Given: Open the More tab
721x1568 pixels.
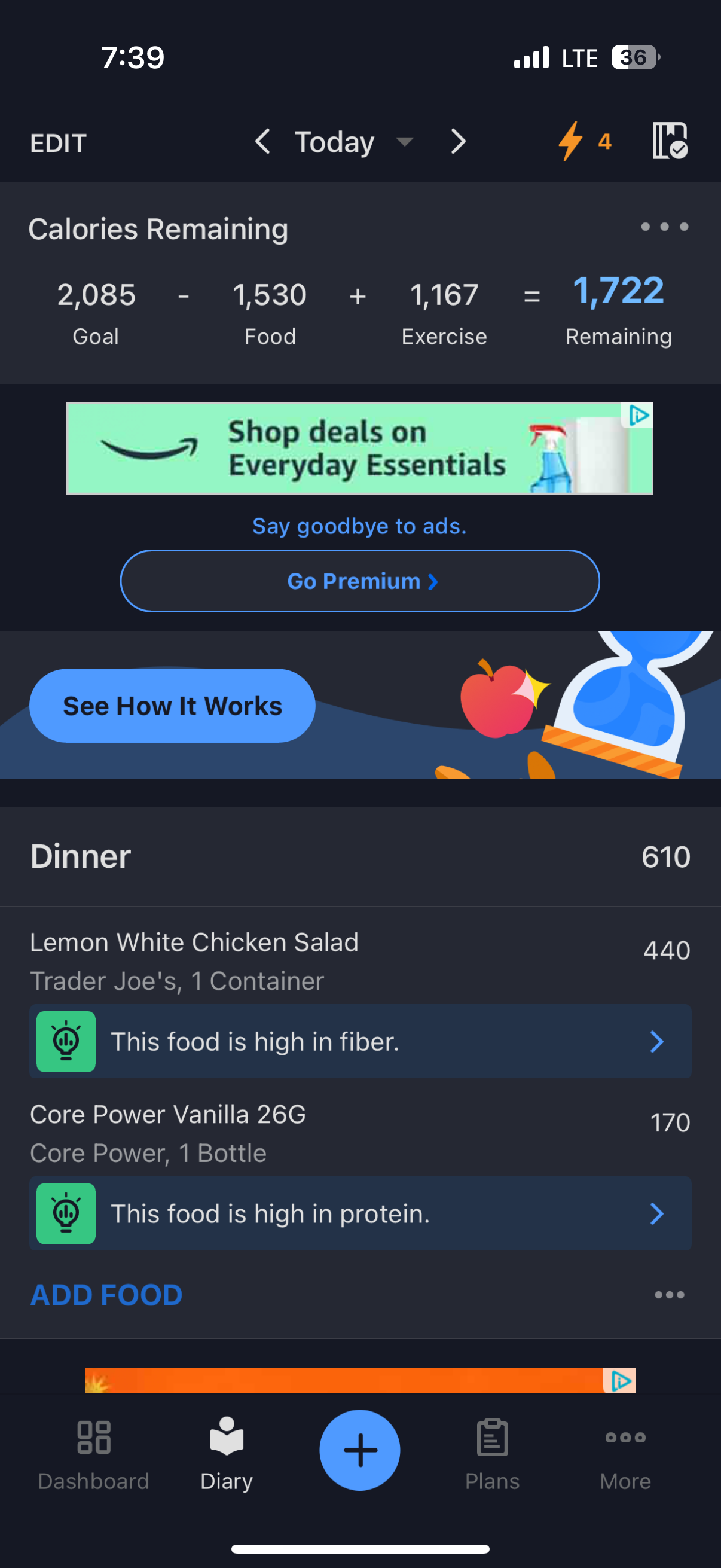Looking at the screenshot, I should (x=625, y=1453).
